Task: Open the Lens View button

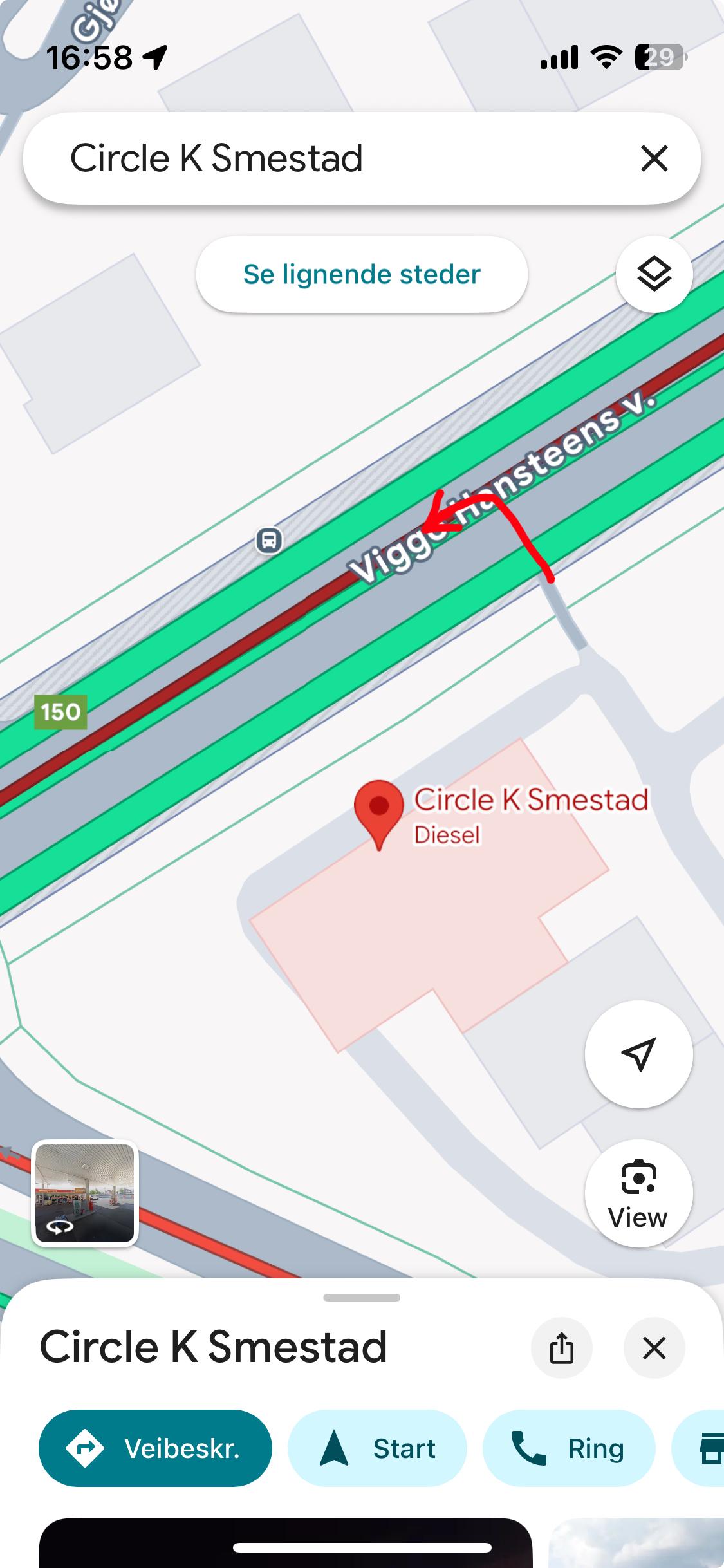Action: pyautogui.click(x=638, y=1193)
